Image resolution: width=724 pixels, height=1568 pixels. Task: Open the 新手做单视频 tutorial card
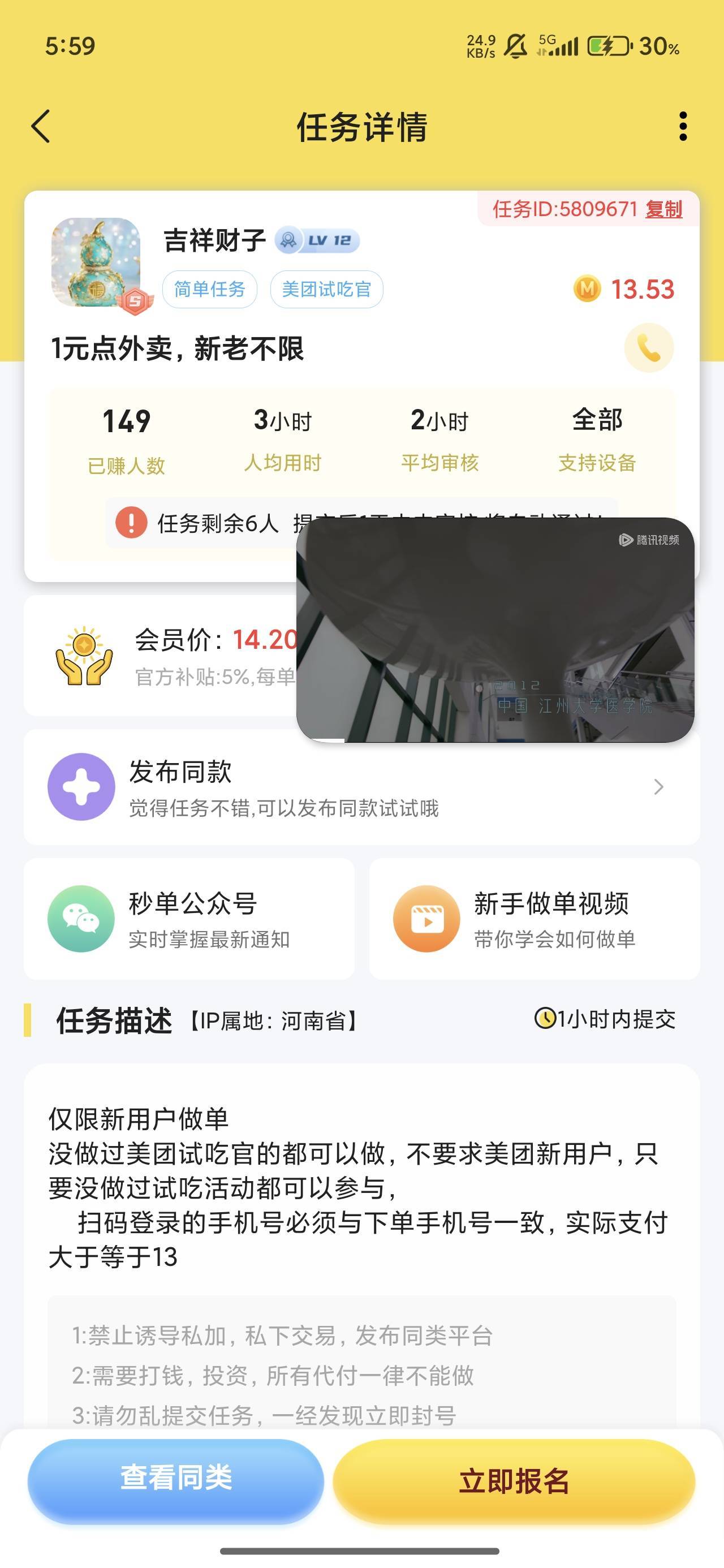coord(534,919)
